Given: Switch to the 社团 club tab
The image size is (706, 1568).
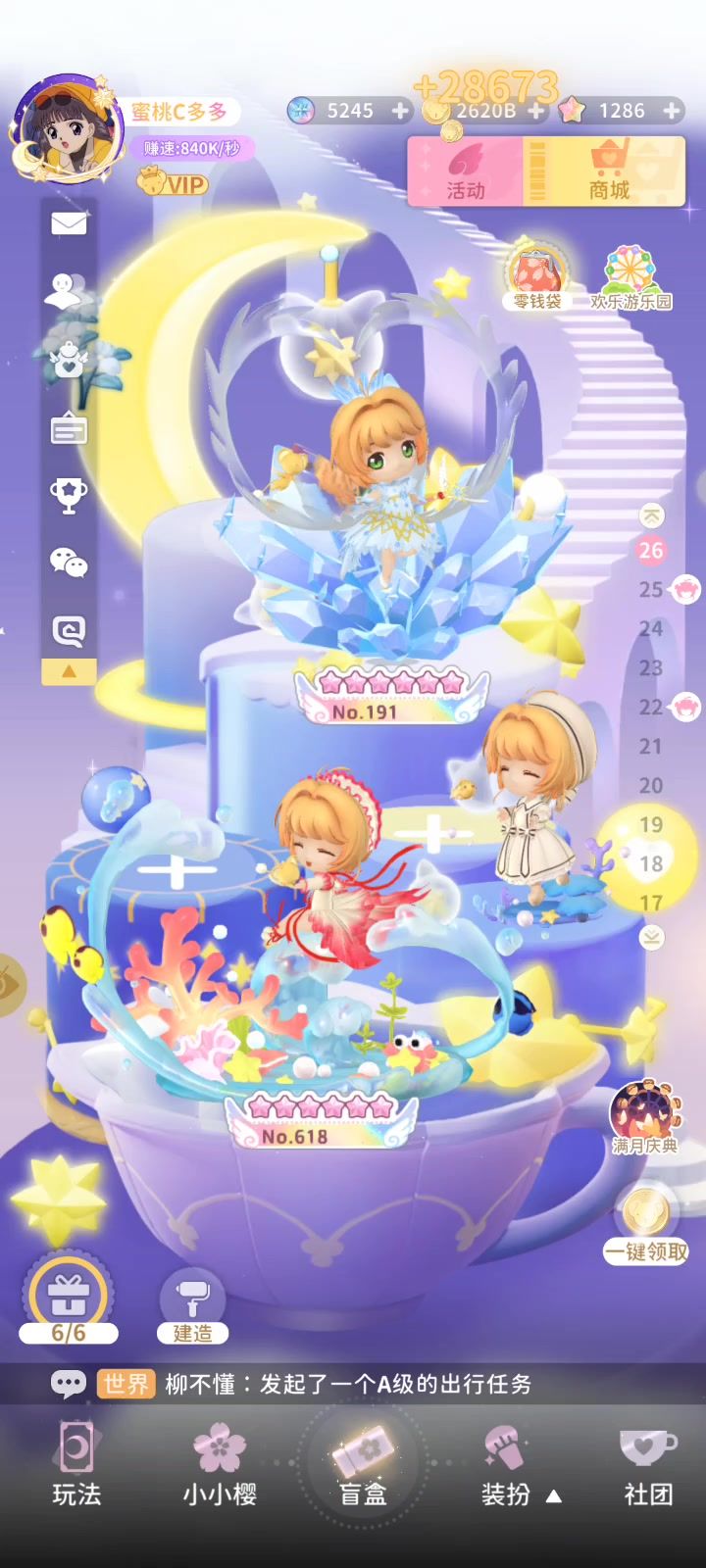Looking at the screenshot, I should [648, 1465].
